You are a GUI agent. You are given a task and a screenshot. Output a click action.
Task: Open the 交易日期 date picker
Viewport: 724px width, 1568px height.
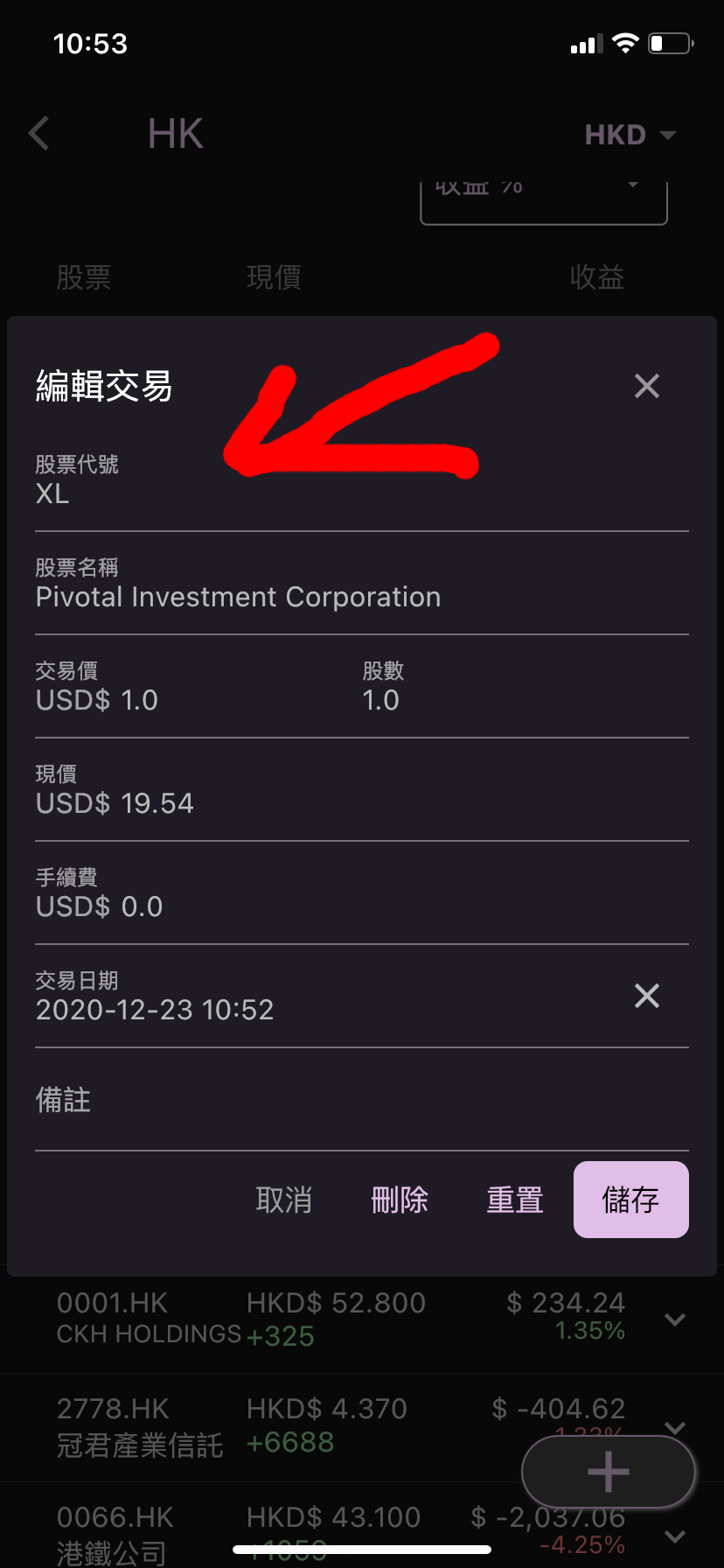(324, 997)
